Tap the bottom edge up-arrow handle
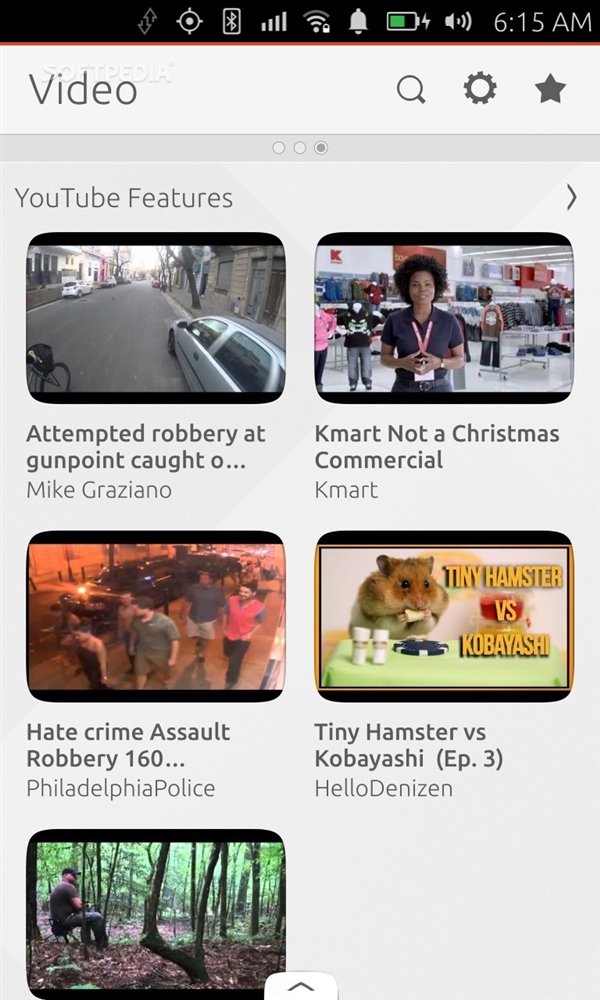 click(301, 986)
